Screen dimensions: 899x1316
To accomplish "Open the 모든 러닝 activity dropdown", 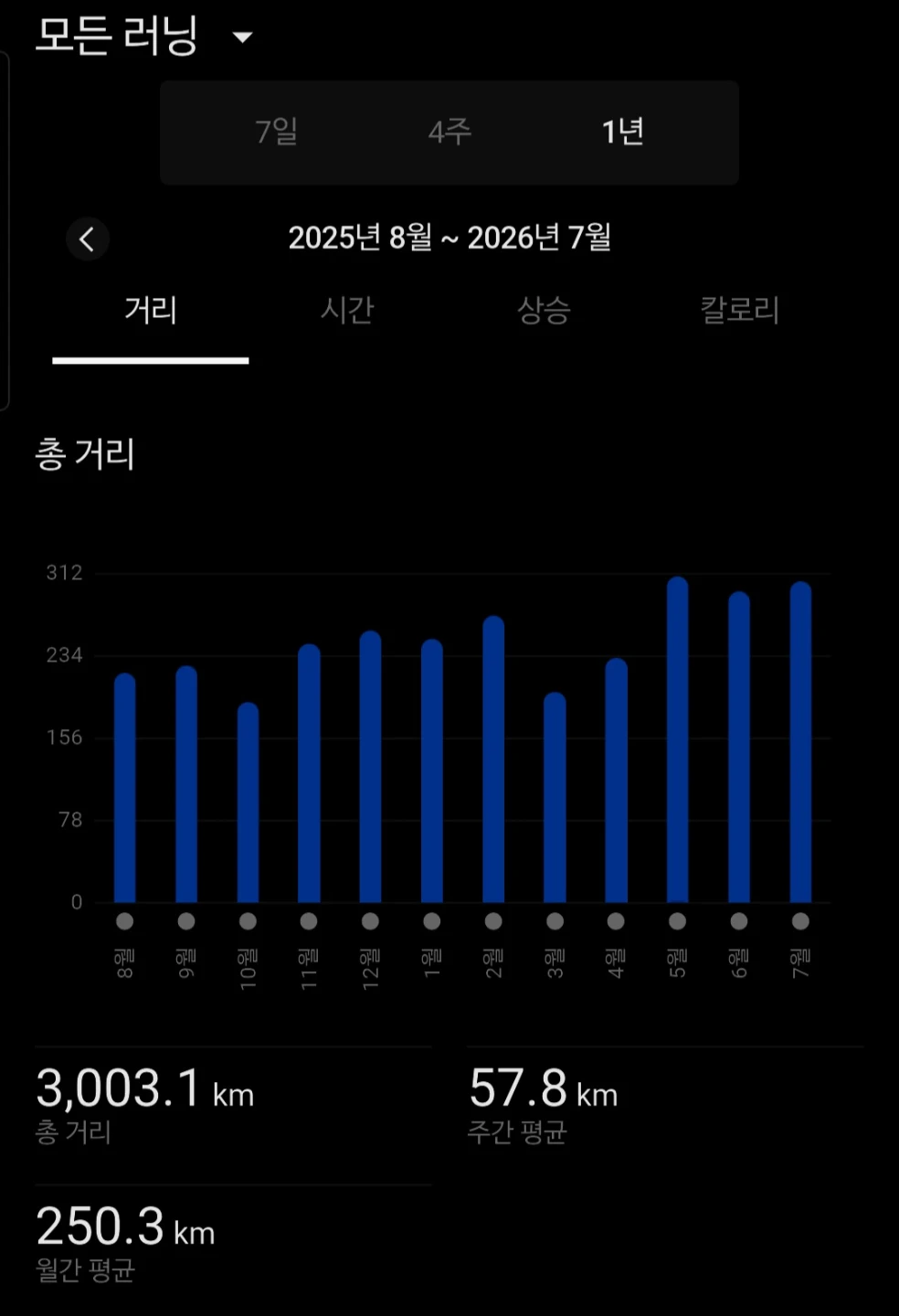I will [143, 37].
